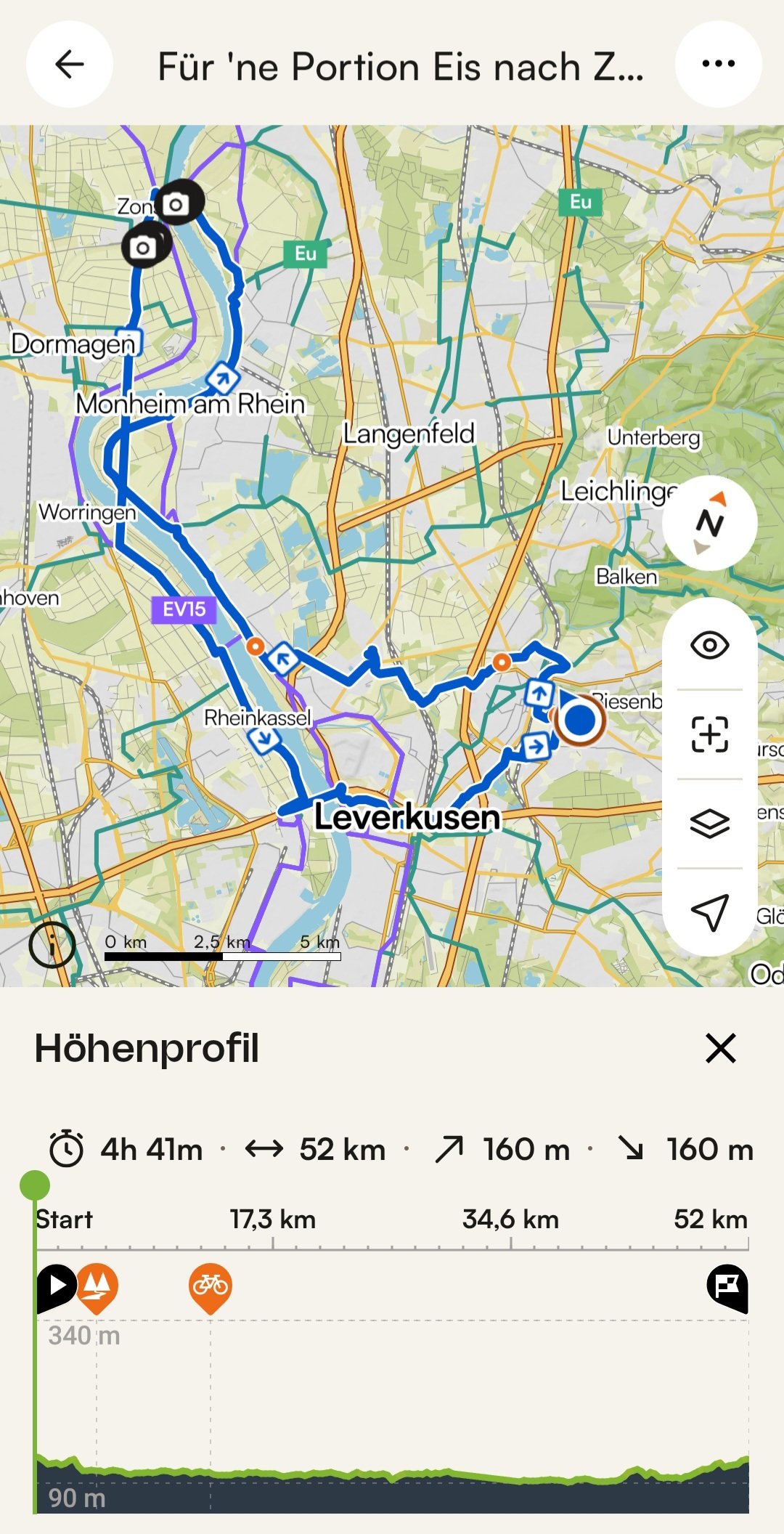Viewport: 784px width, 1534px height.
Task: Close the Höhenprofil panel
Action: [720, 1048]
